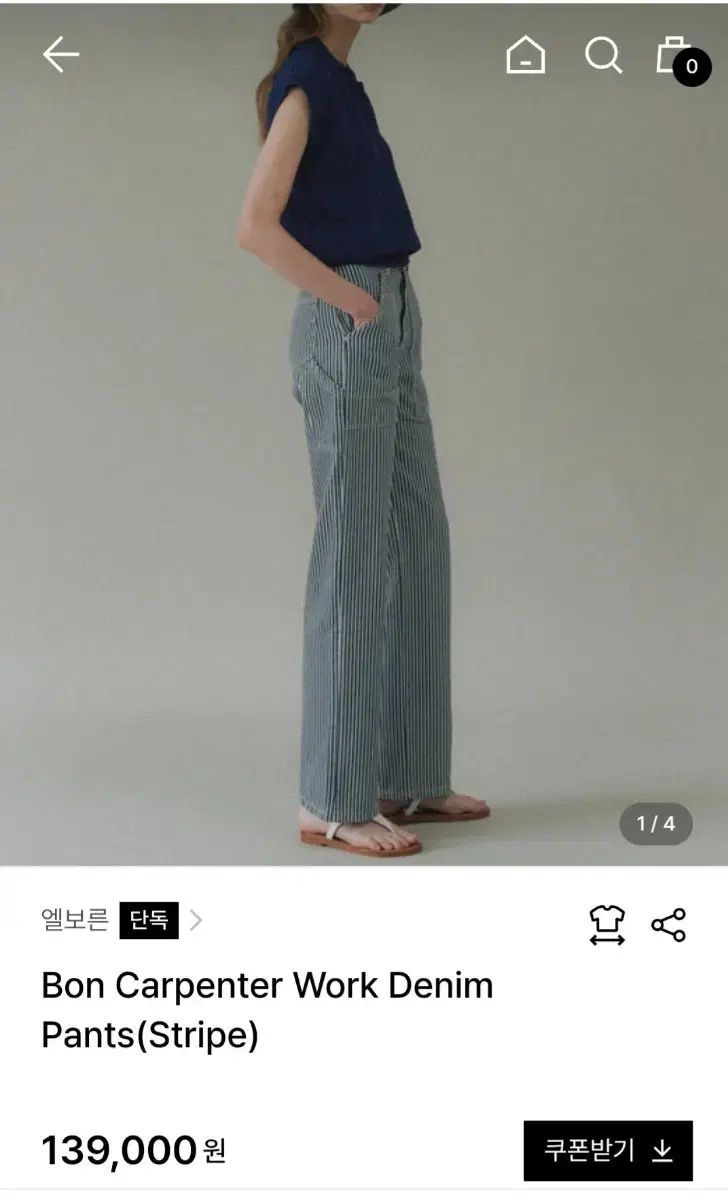728x1200 pixels.
Task: Open the search magnifier
Action: 603,55
